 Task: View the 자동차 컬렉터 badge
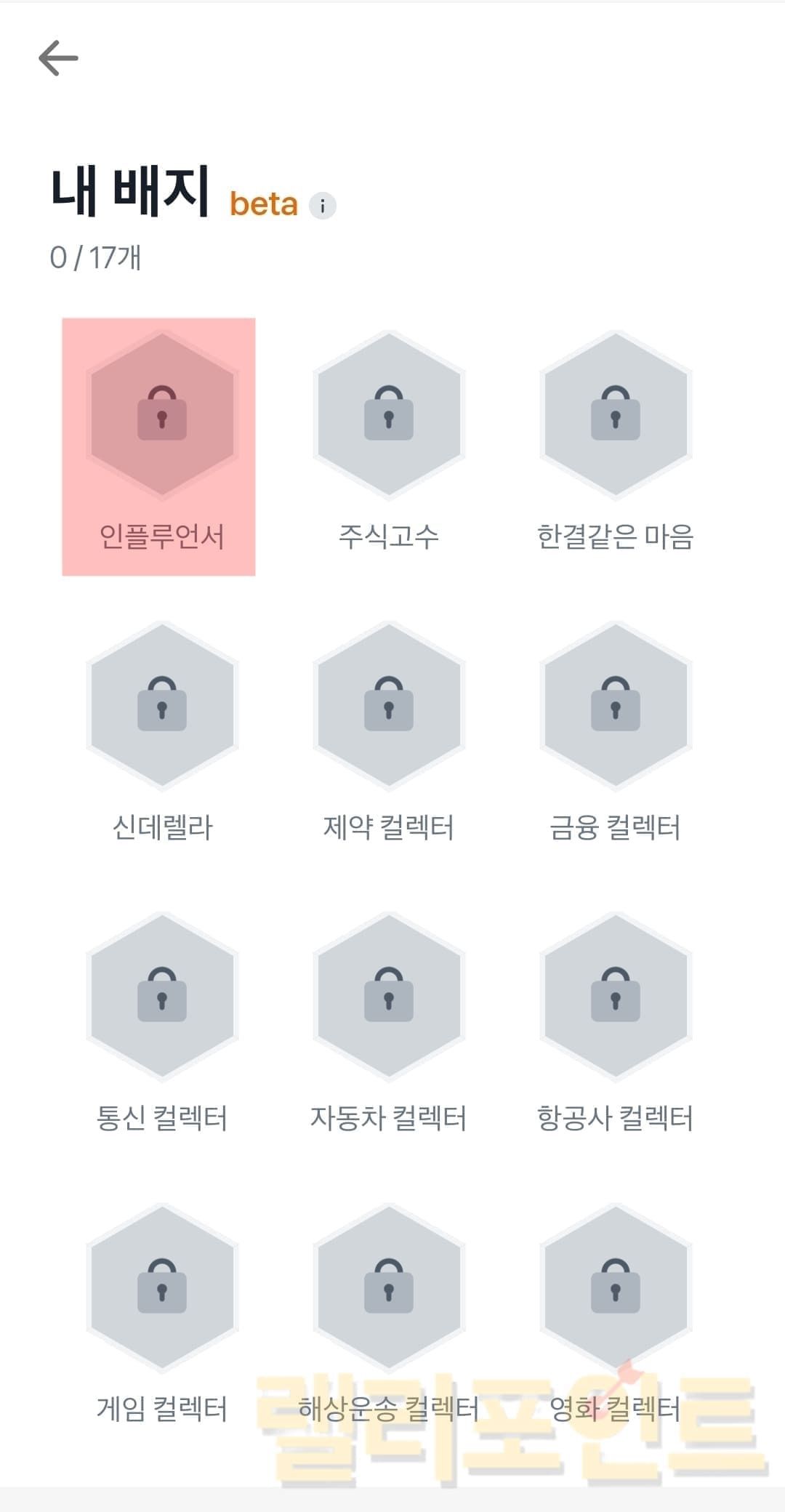[x=389, y=997]
